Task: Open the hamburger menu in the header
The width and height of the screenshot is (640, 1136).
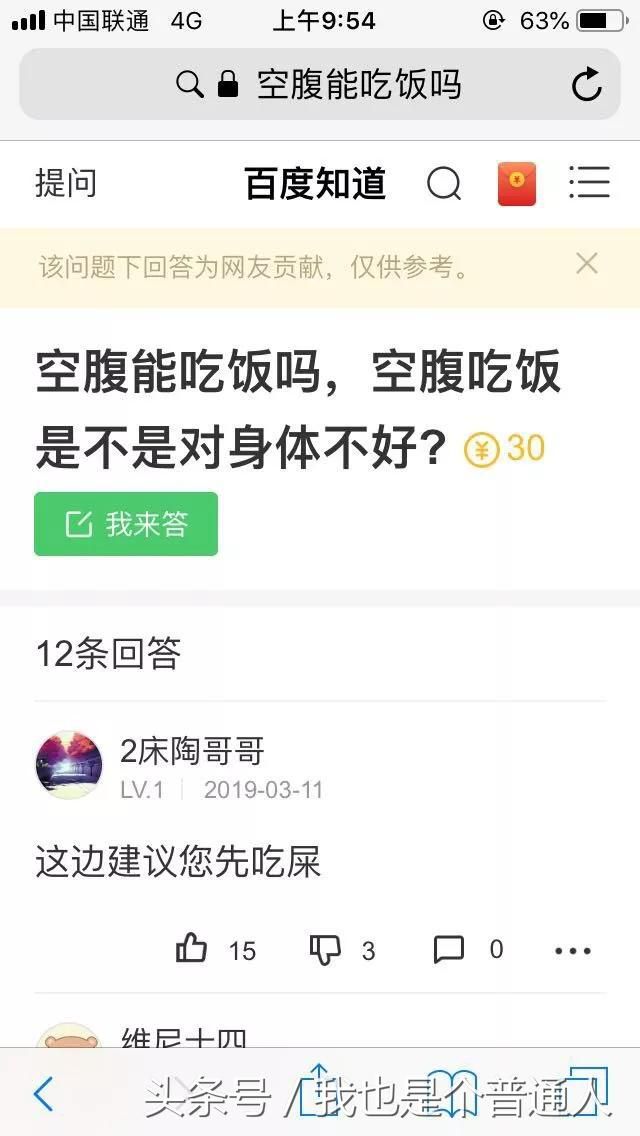Action: (589, 183)
